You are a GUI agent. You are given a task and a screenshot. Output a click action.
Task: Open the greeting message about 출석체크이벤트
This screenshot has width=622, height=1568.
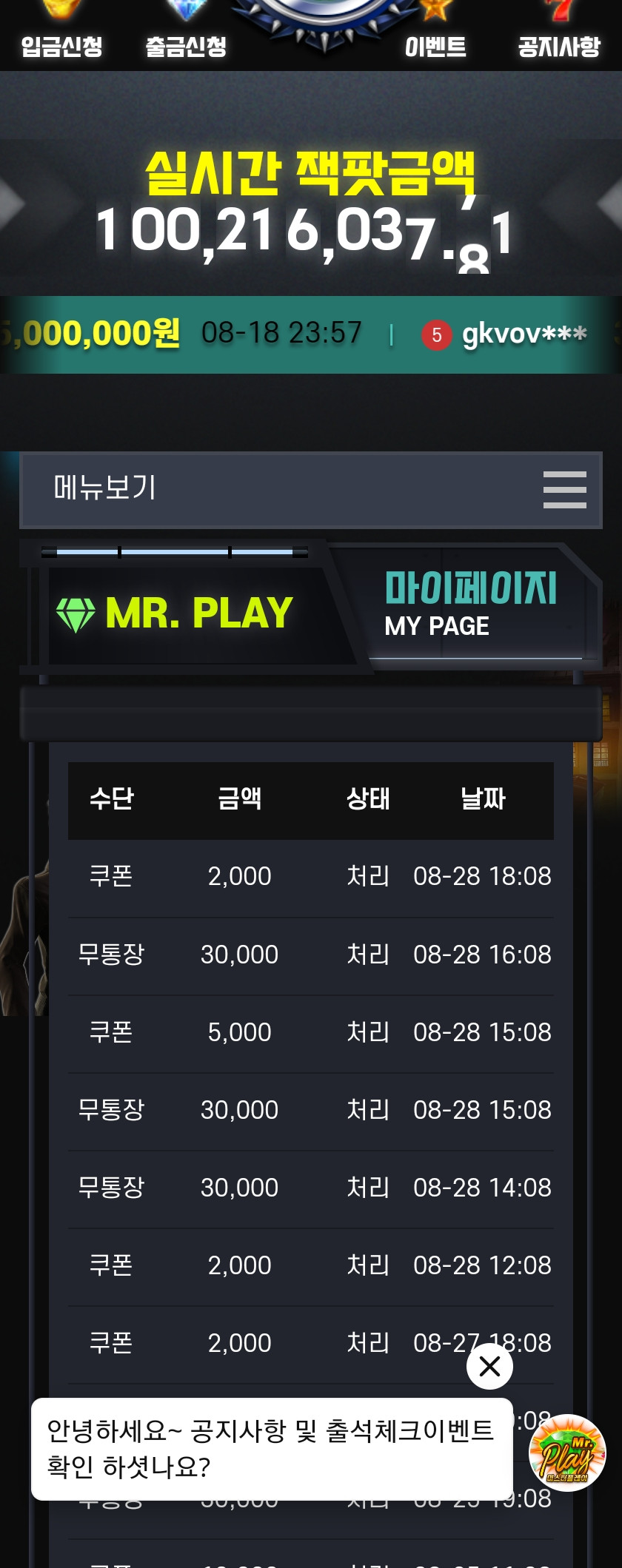271,1448
